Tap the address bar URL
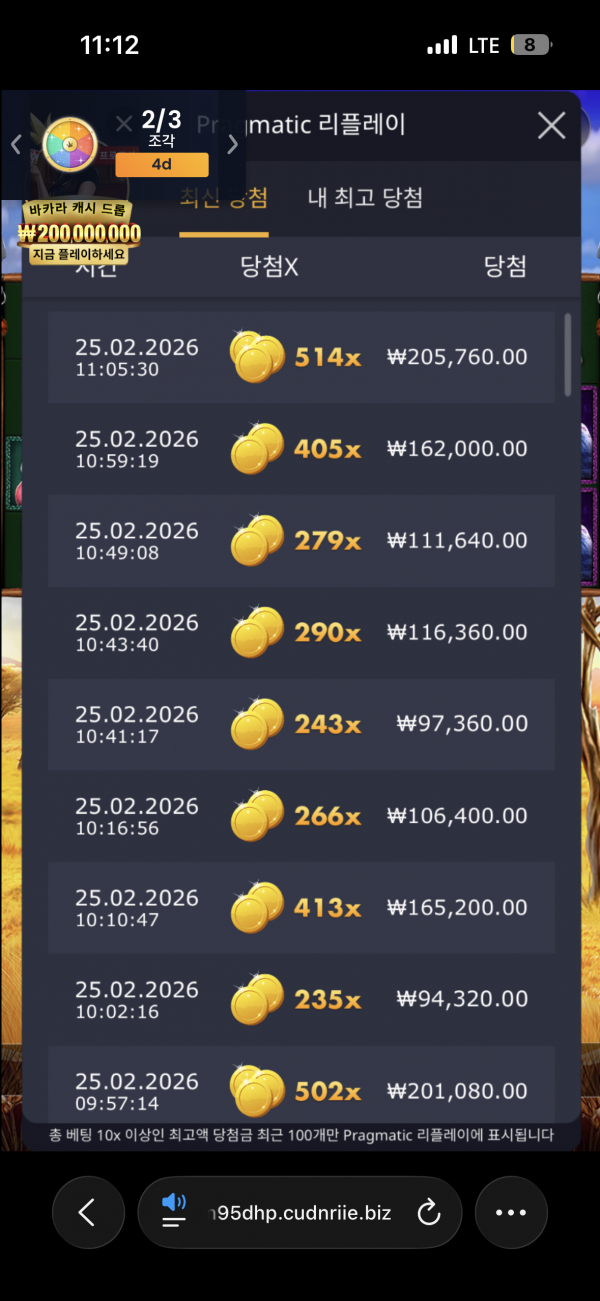The width and height of the screenshot is (600, 1301). (300, 1213)
